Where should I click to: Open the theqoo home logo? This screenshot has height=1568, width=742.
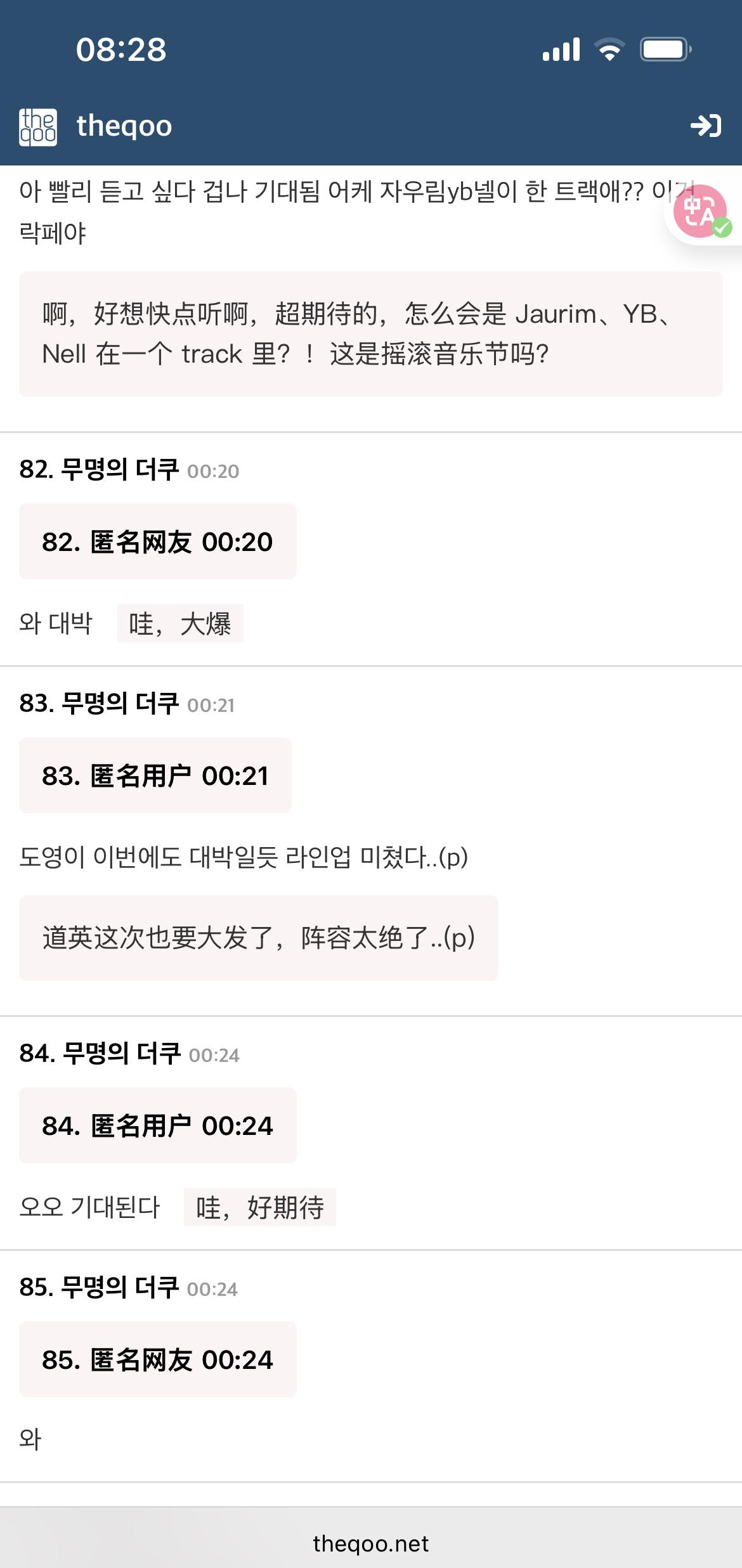click(x=38, y=126)
